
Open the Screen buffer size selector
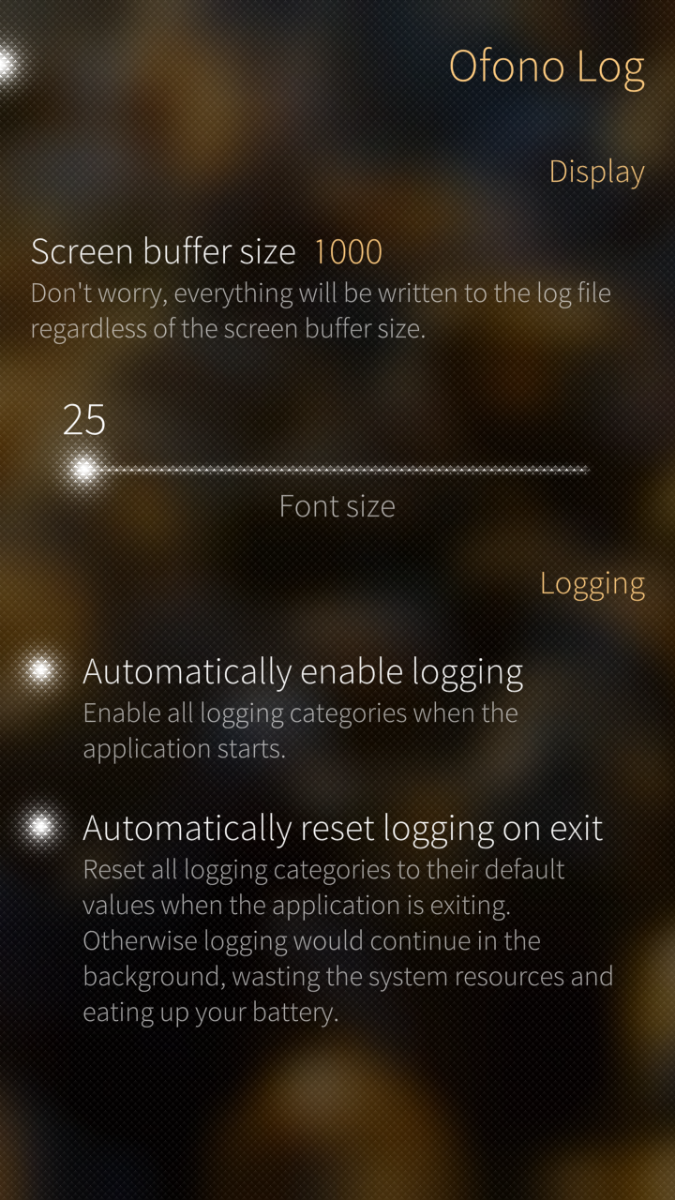tap(206, 252)
